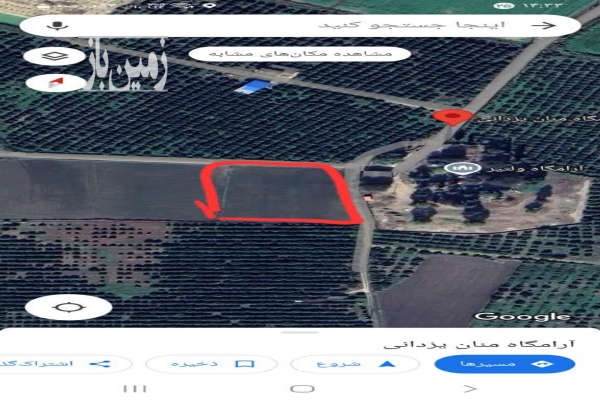The width and height of the screenshot is (600, 400).
Task: Tap the compass button
Action: tap(54, 83)
